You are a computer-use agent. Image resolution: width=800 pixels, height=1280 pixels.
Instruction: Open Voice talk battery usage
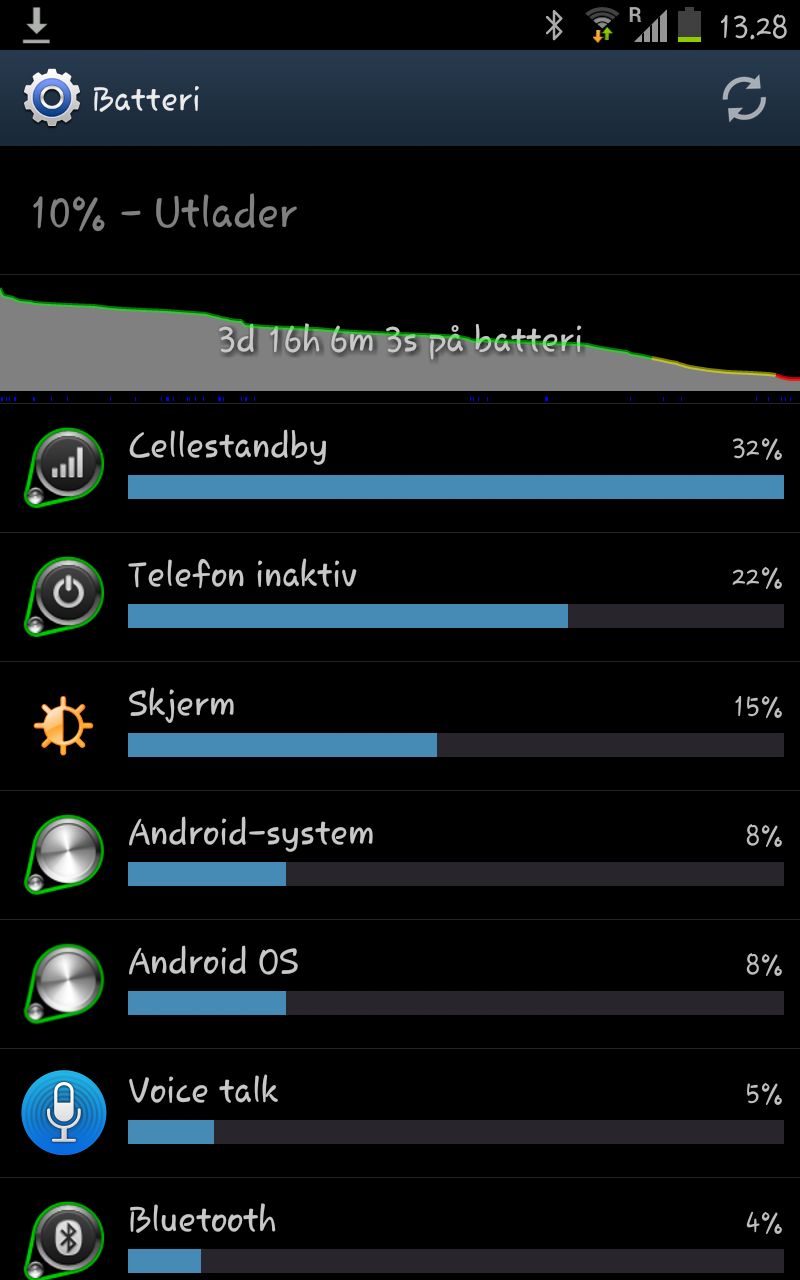click(x=400, y=1113)
